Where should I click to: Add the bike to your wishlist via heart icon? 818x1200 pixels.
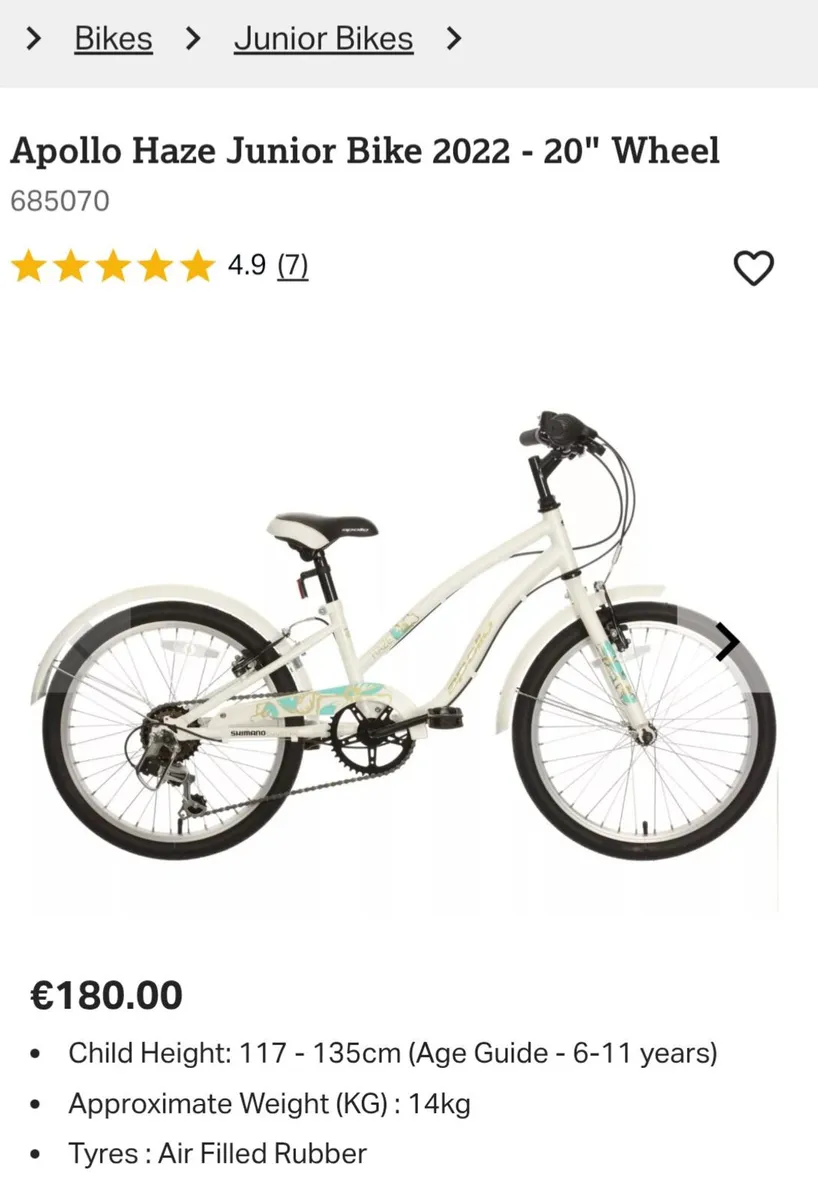[x=754, y=268]
